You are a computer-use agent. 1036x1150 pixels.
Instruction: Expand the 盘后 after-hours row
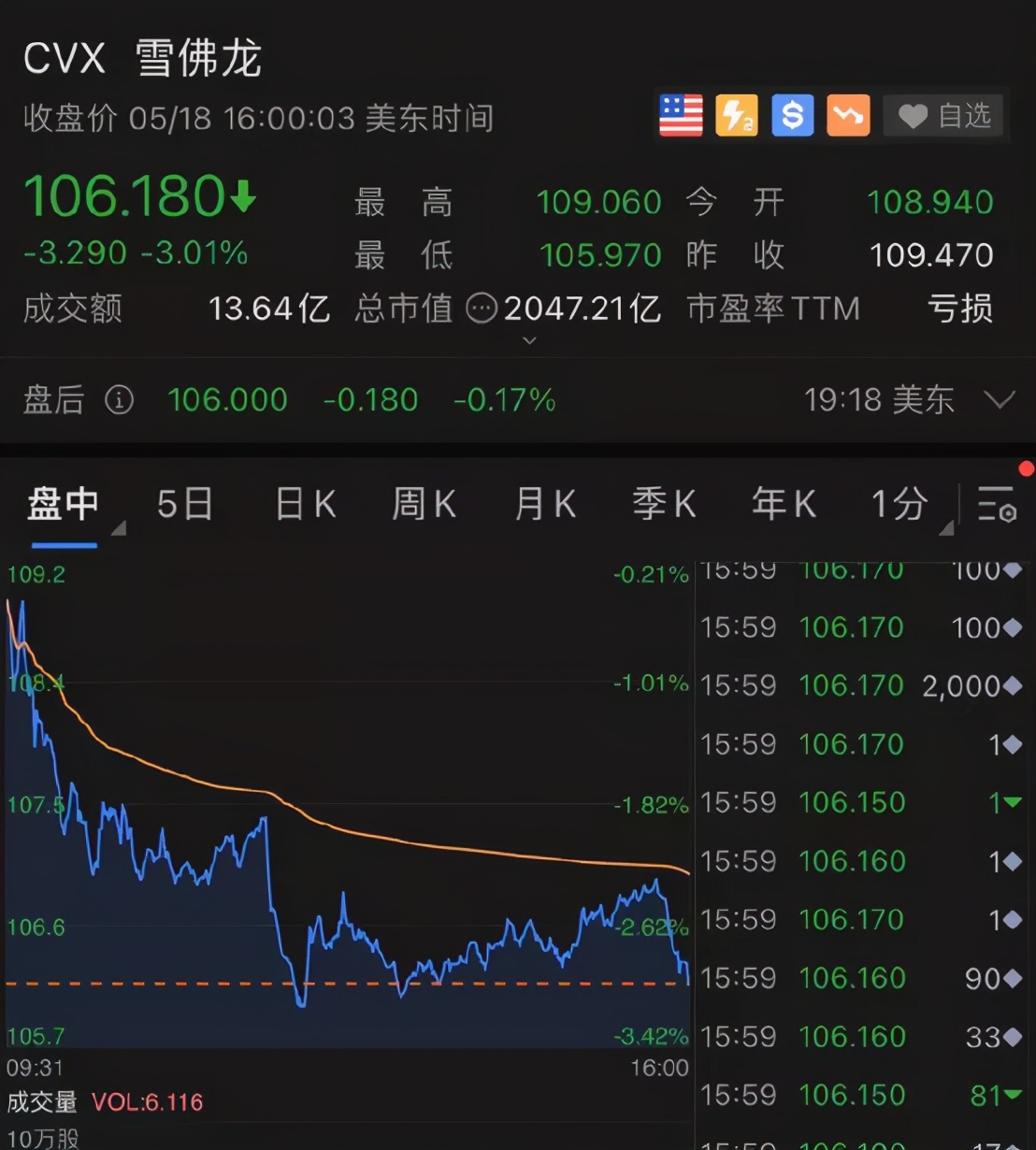pos(1000,400)
